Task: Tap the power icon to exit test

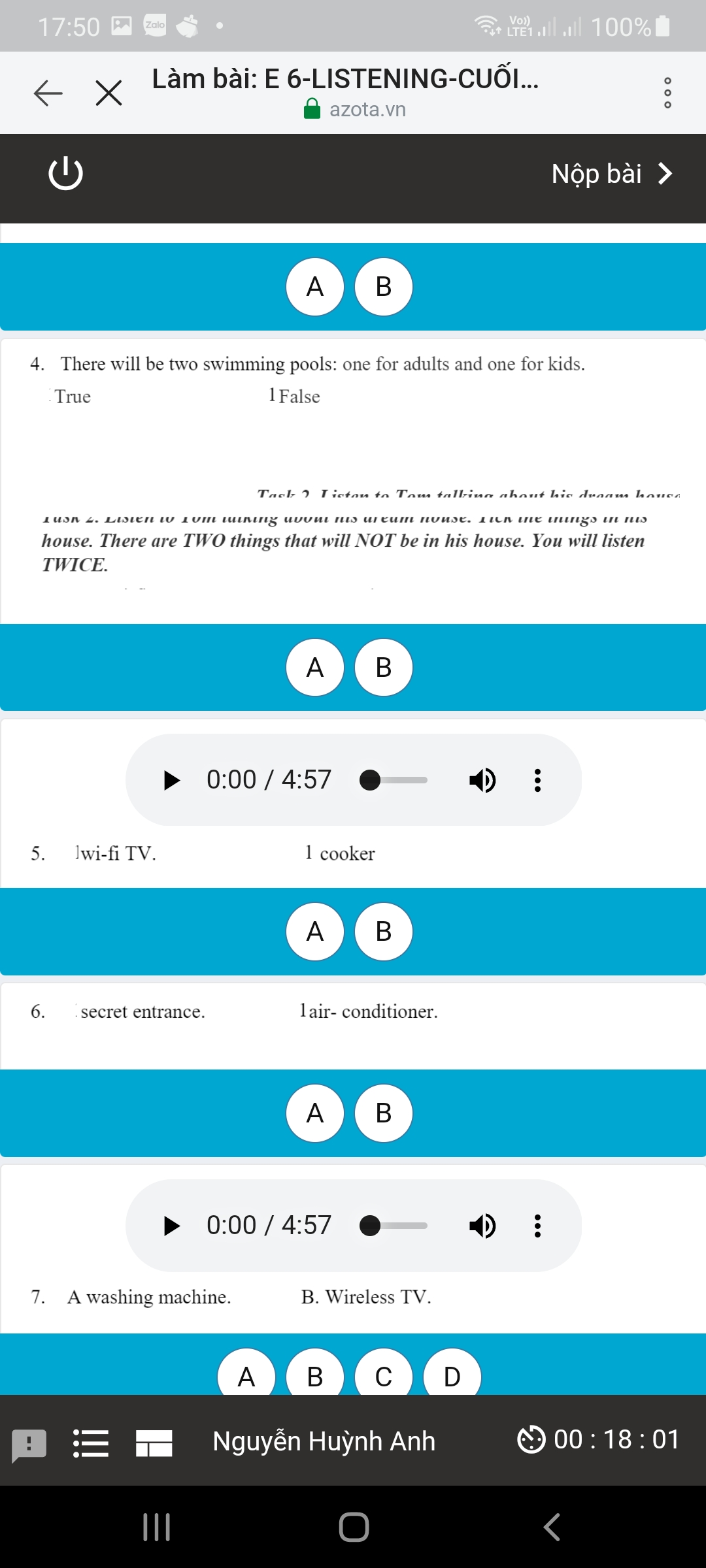Action: 65,174
